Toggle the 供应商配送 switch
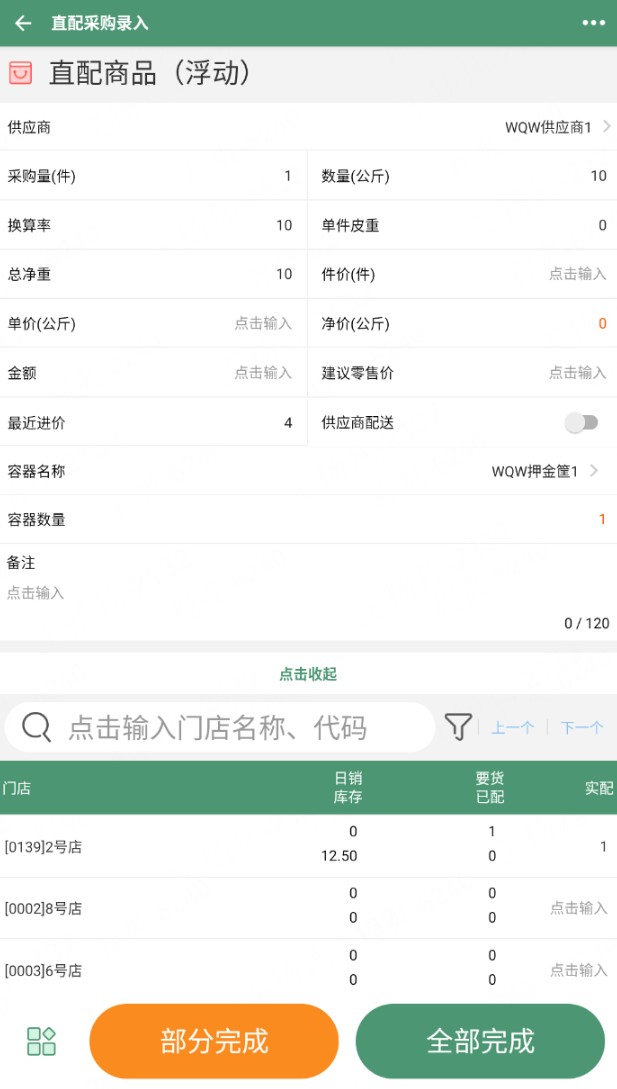Image resolution: width=617 pixels, height=1089 pixels. click(581, 422)
